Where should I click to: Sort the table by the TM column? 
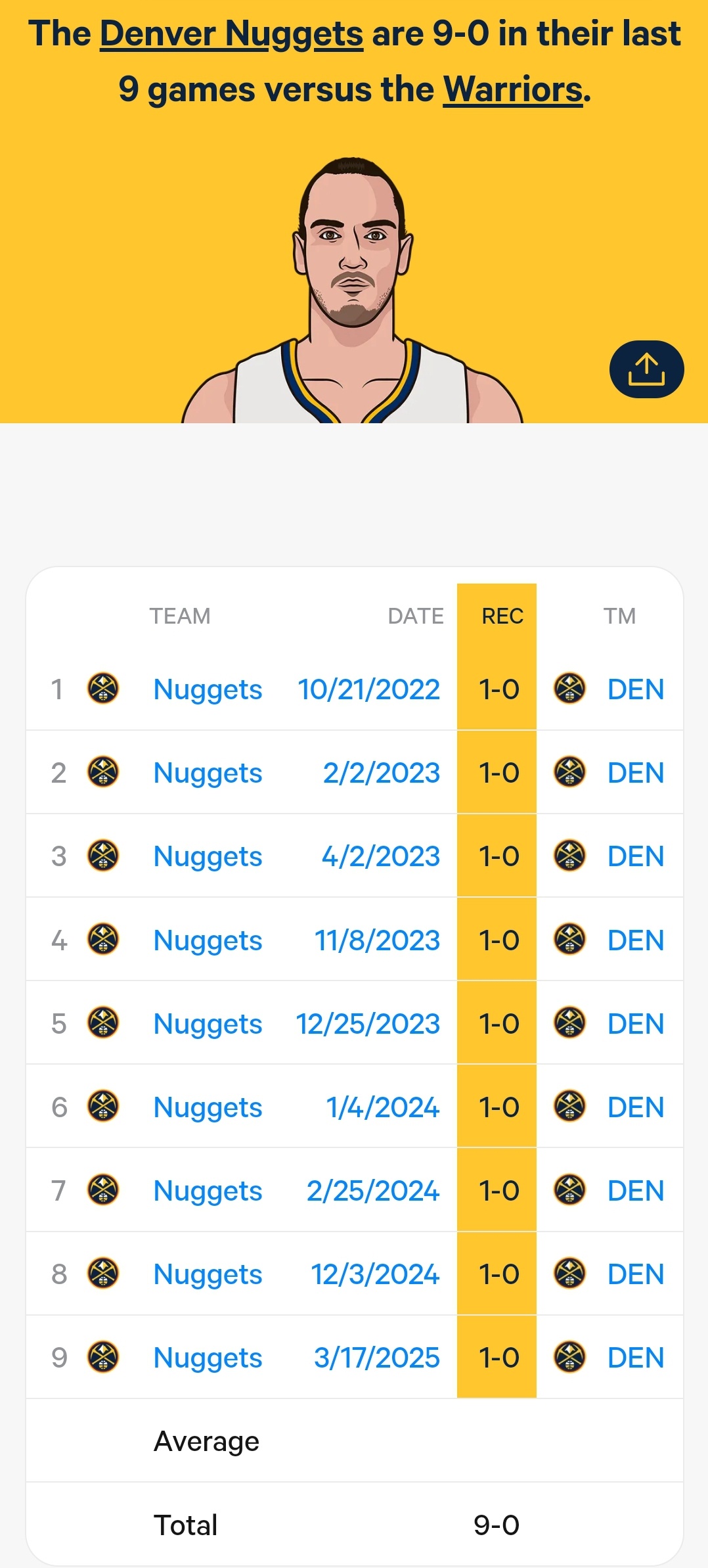coord(619,616)
